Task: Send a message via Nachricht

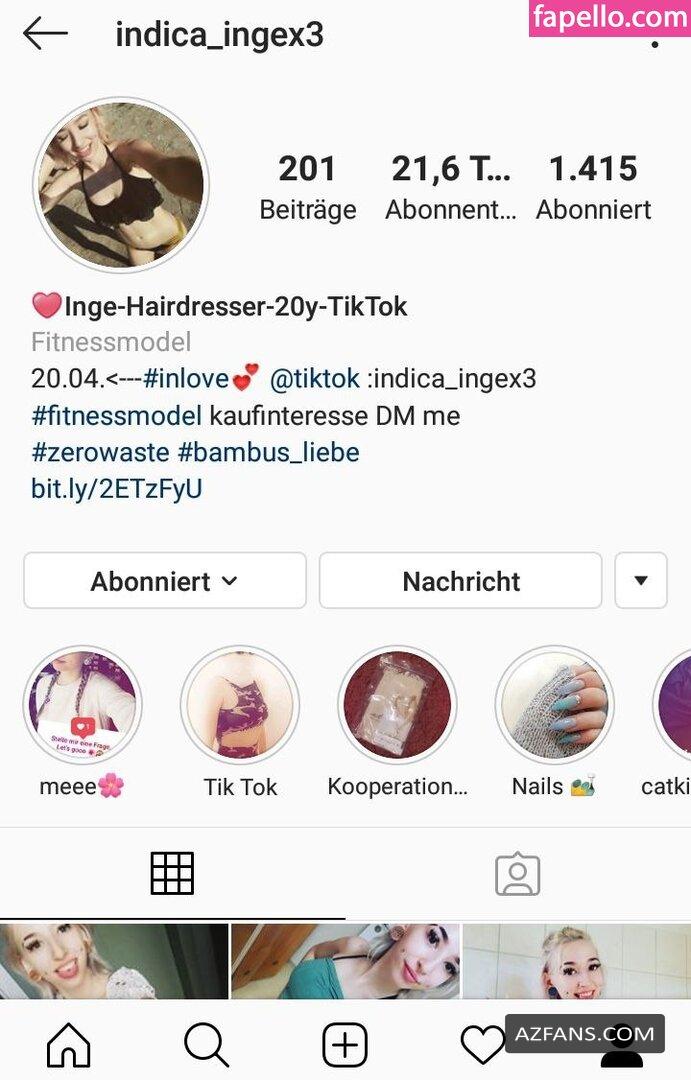Action: tap(461, 581)
